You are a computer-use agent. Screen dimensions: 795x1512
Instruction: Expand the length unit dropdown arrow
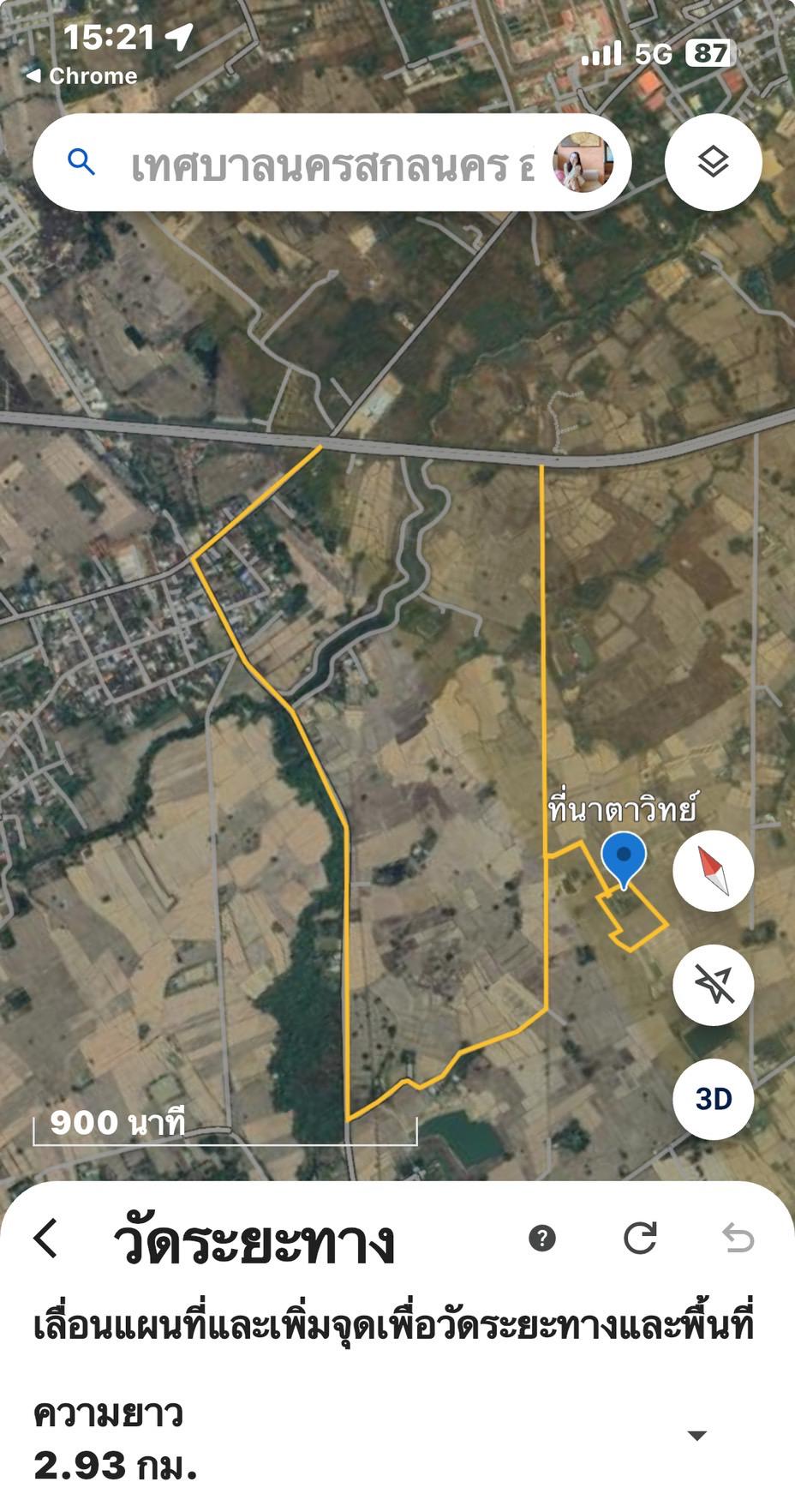click(x=697, y=1436)
